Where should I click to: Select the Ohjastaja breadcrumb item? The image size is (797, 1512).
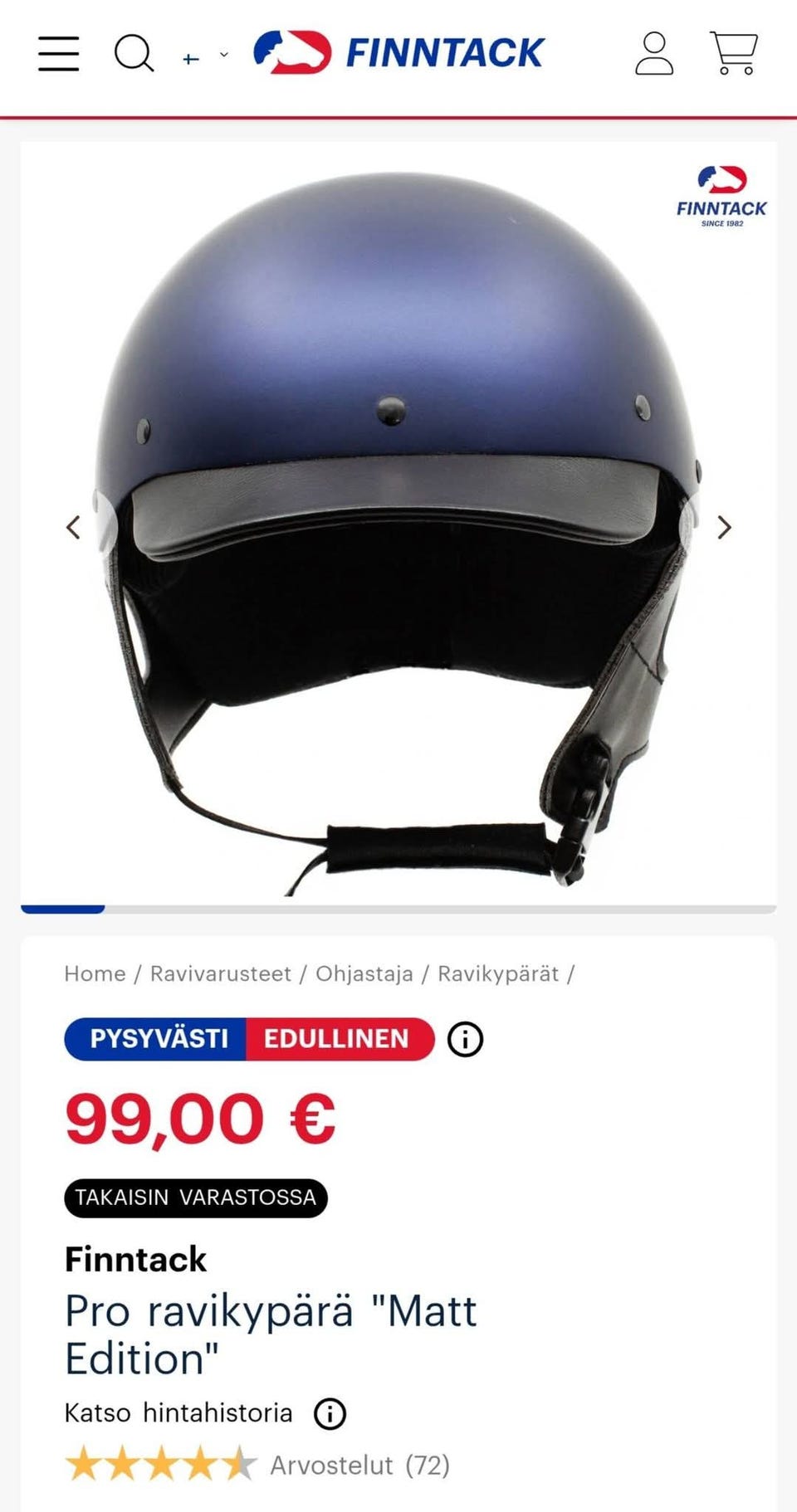[364, 974]
